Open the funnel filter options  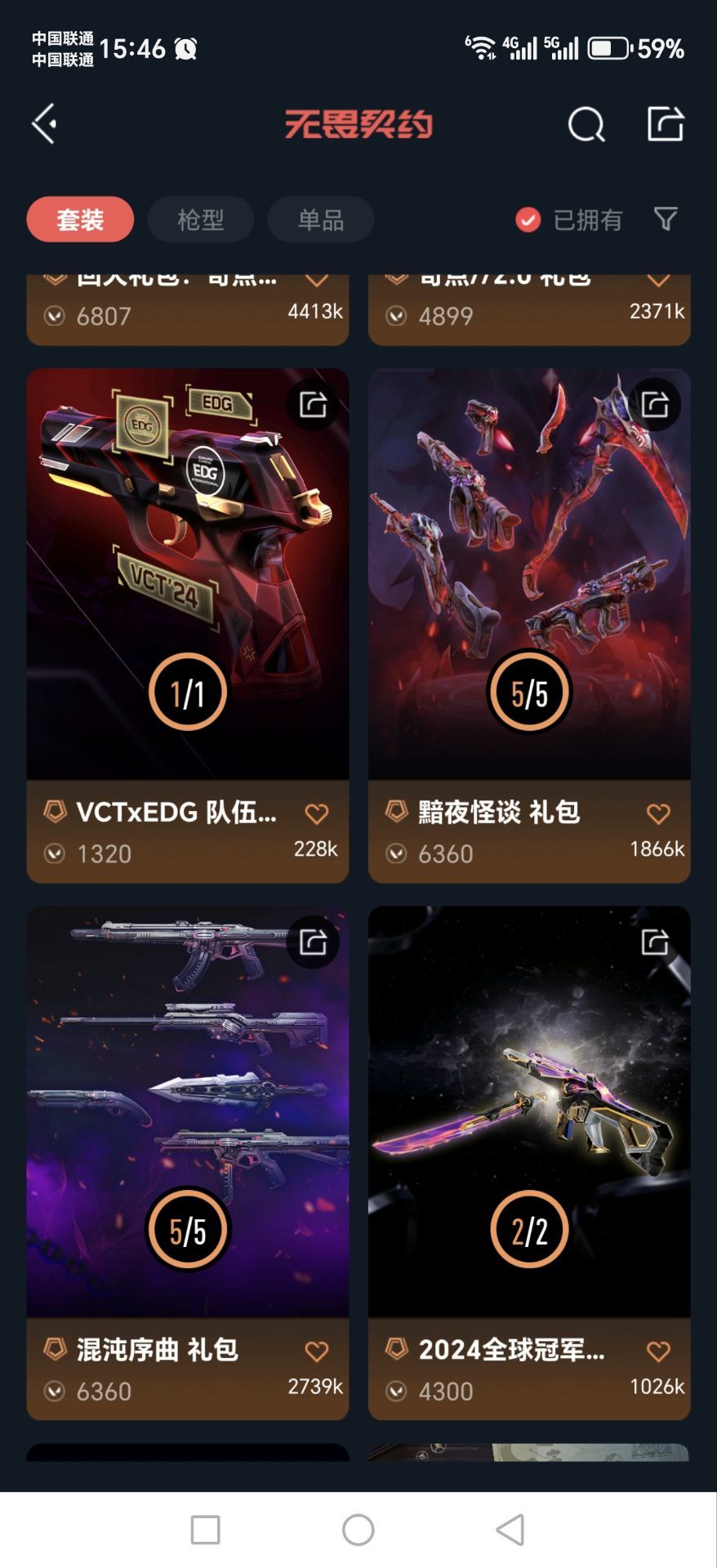point(666,219)
